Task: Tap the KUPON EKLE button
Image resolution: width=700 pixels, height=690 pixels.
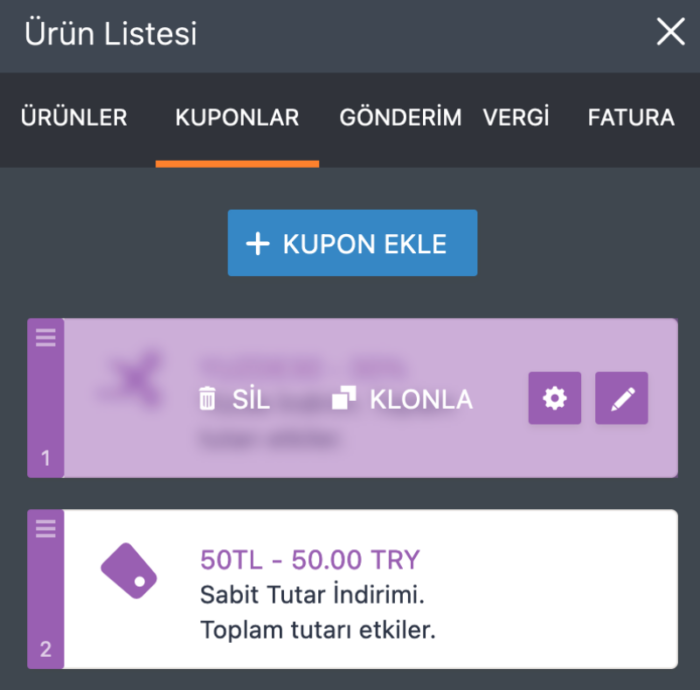Action: pos(352,243)
